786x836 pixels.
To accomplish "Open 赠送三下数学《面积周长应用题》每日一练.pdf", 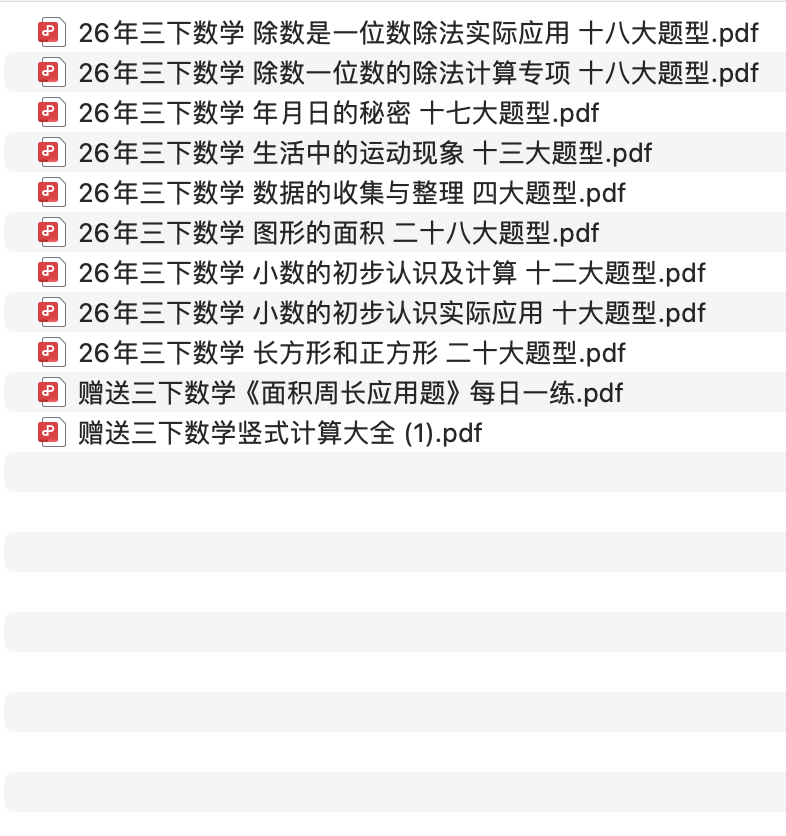I will click(x=345, y=392).
